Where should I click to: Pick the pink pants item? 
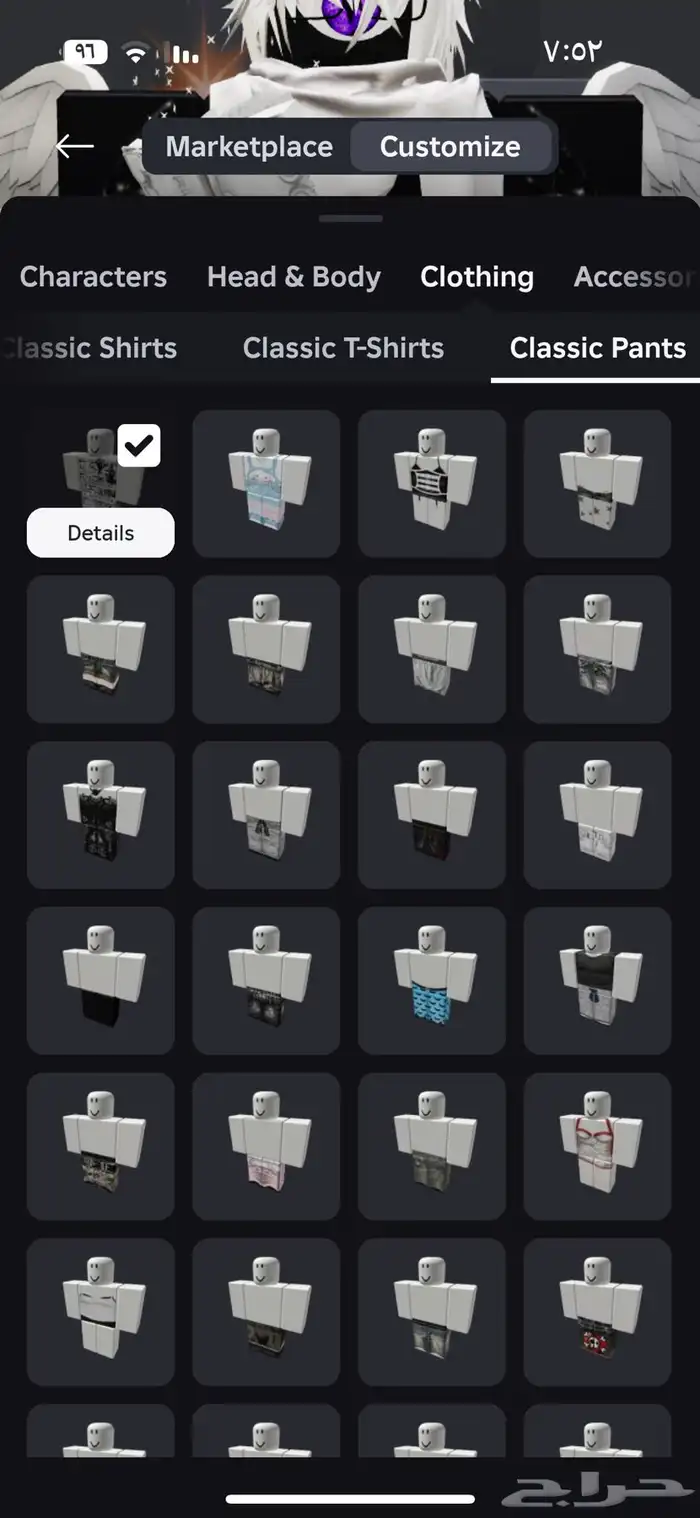coord(266,1146)
